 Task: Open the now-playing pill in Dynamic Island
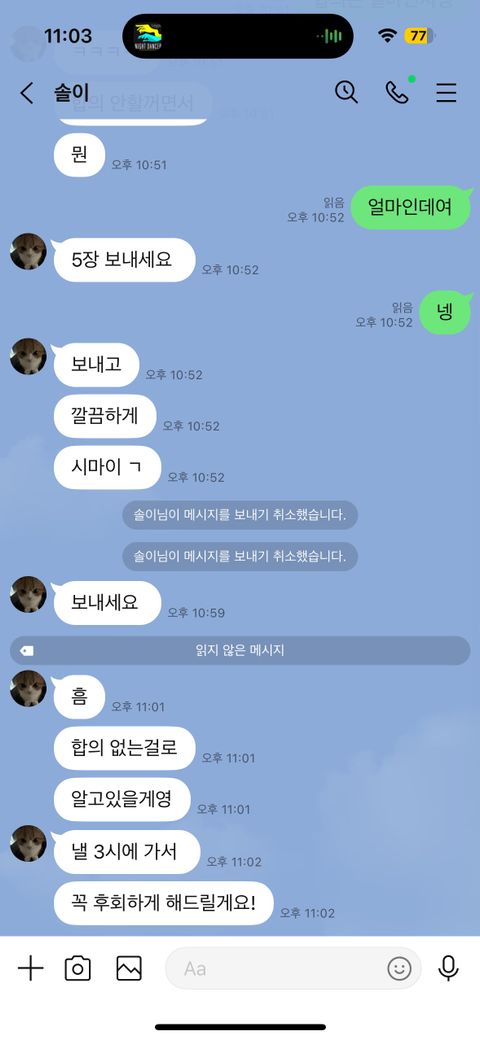coord(238,36)
